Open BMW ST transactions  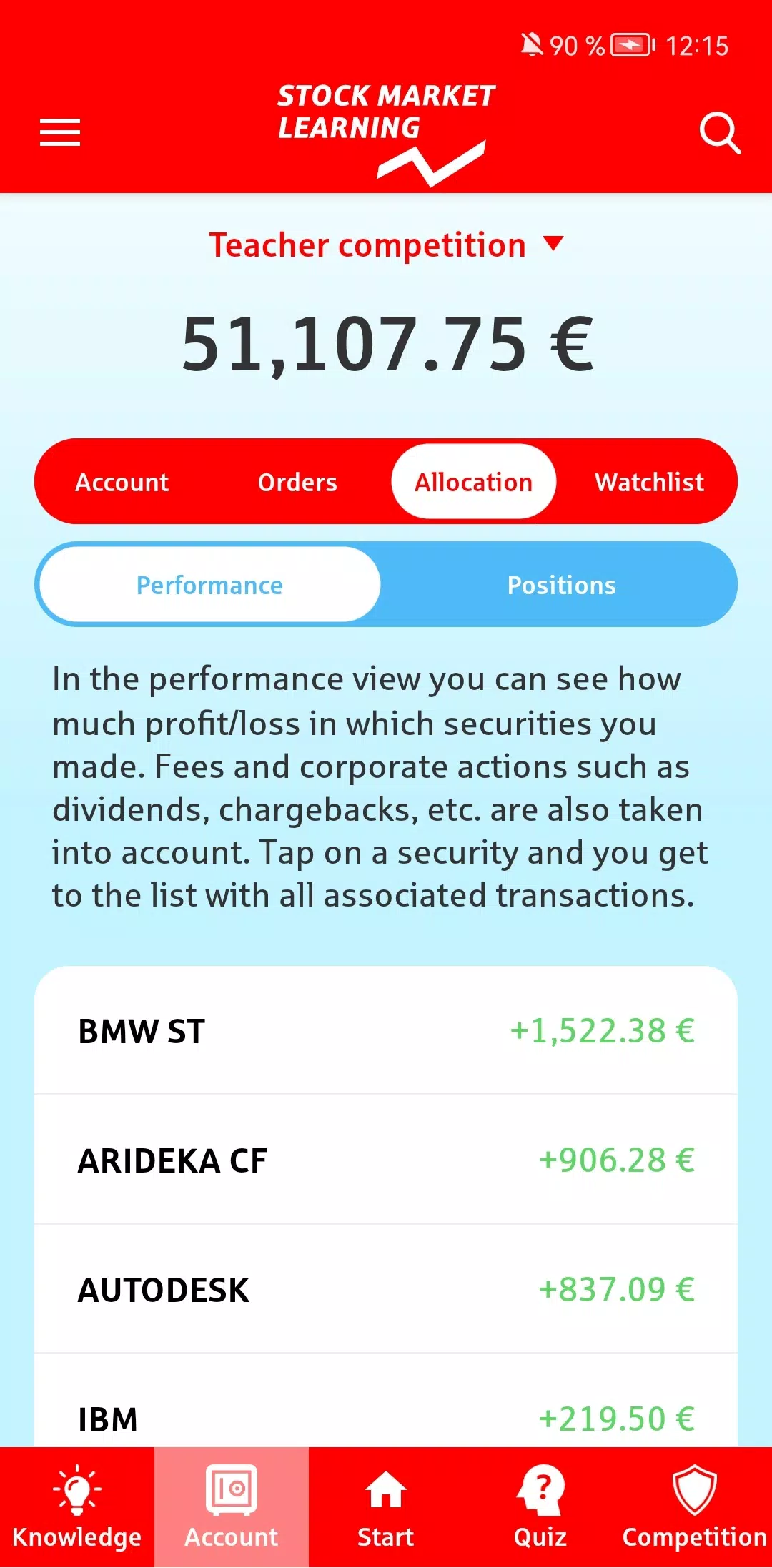[x=386, y=1031]
